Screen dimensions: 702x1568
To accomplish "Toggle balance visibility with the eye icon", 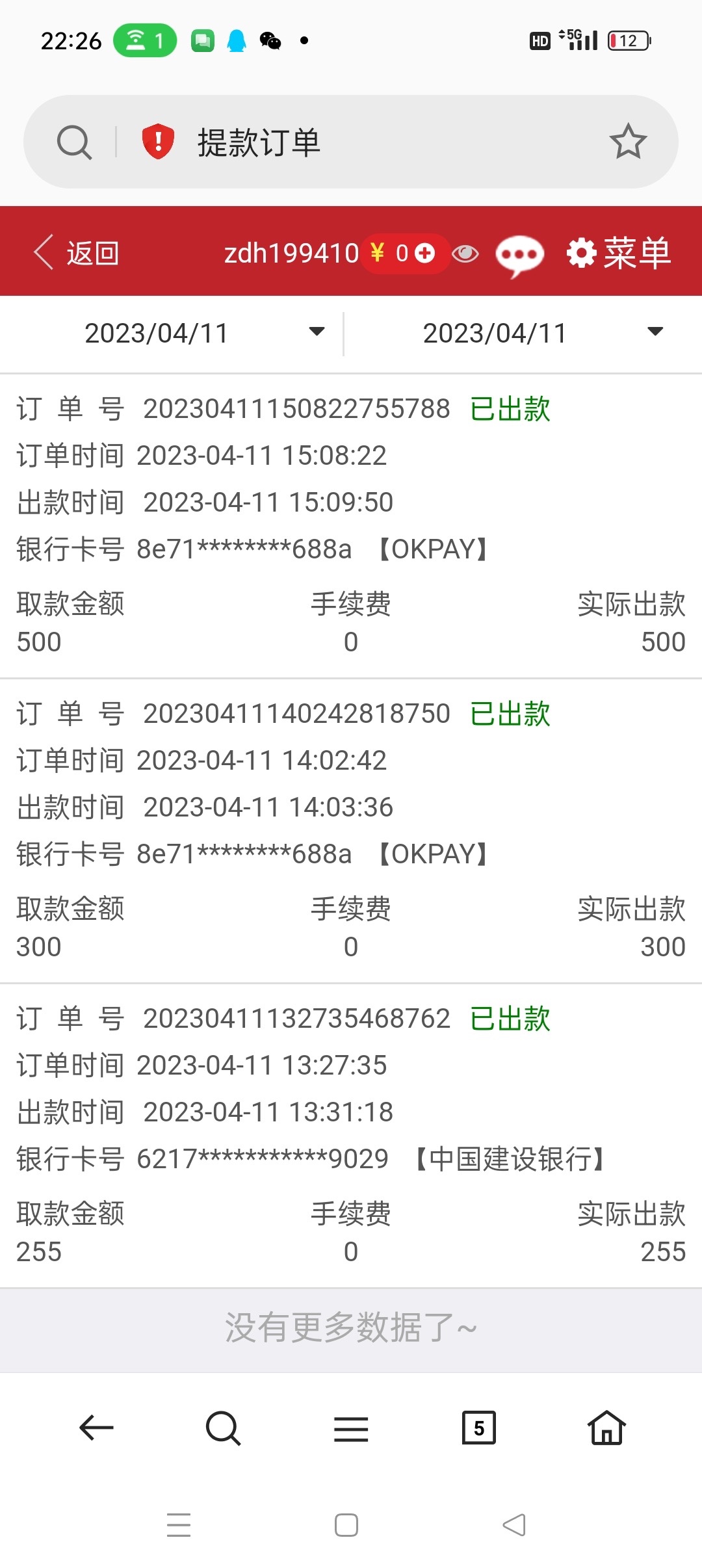I will click(x=465, y=254).
